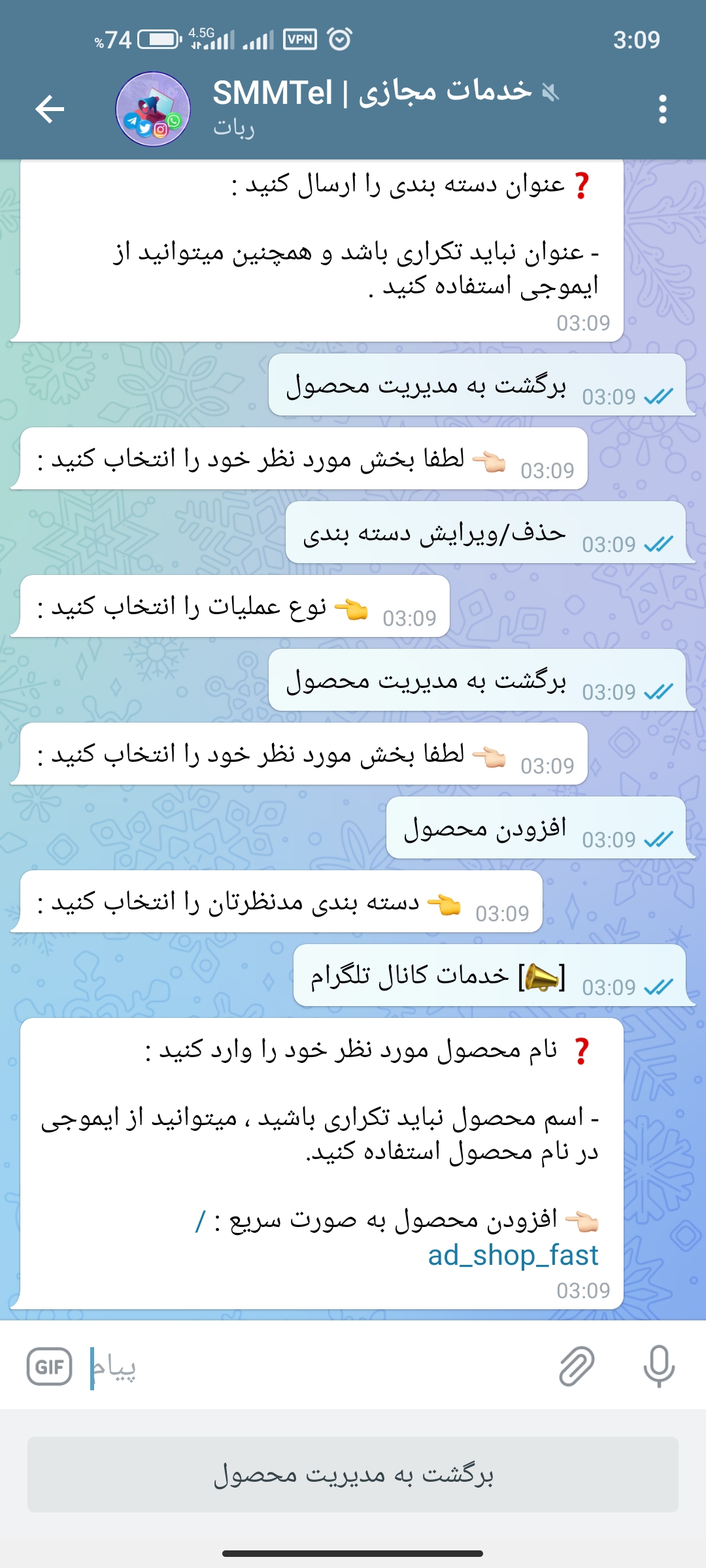Open SMMTel bot profile from header
Viewport: 706px width, 1568px height.
[x=366, y=107]
